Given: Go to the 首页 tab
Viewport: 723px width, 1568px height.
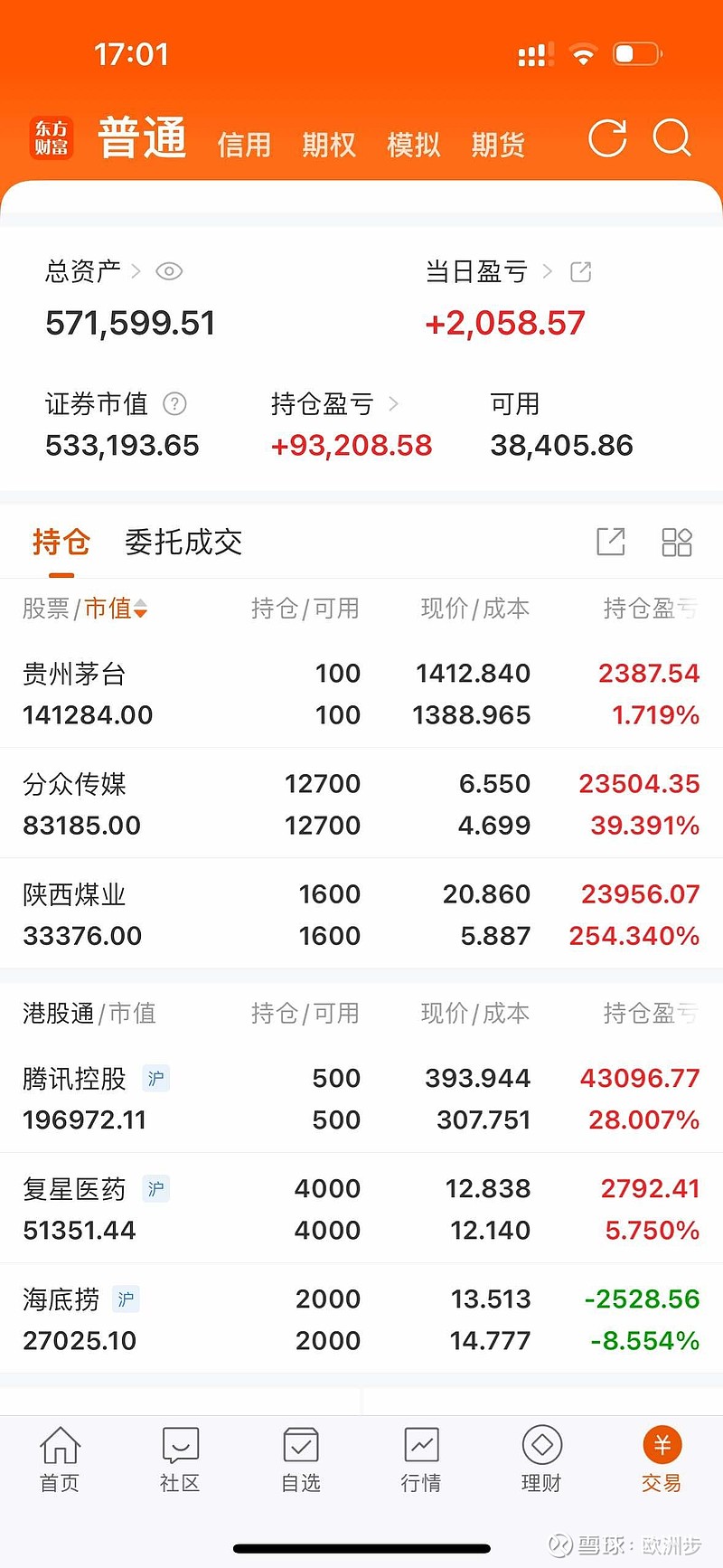Looking at the screenshot, I should 60,1459.
